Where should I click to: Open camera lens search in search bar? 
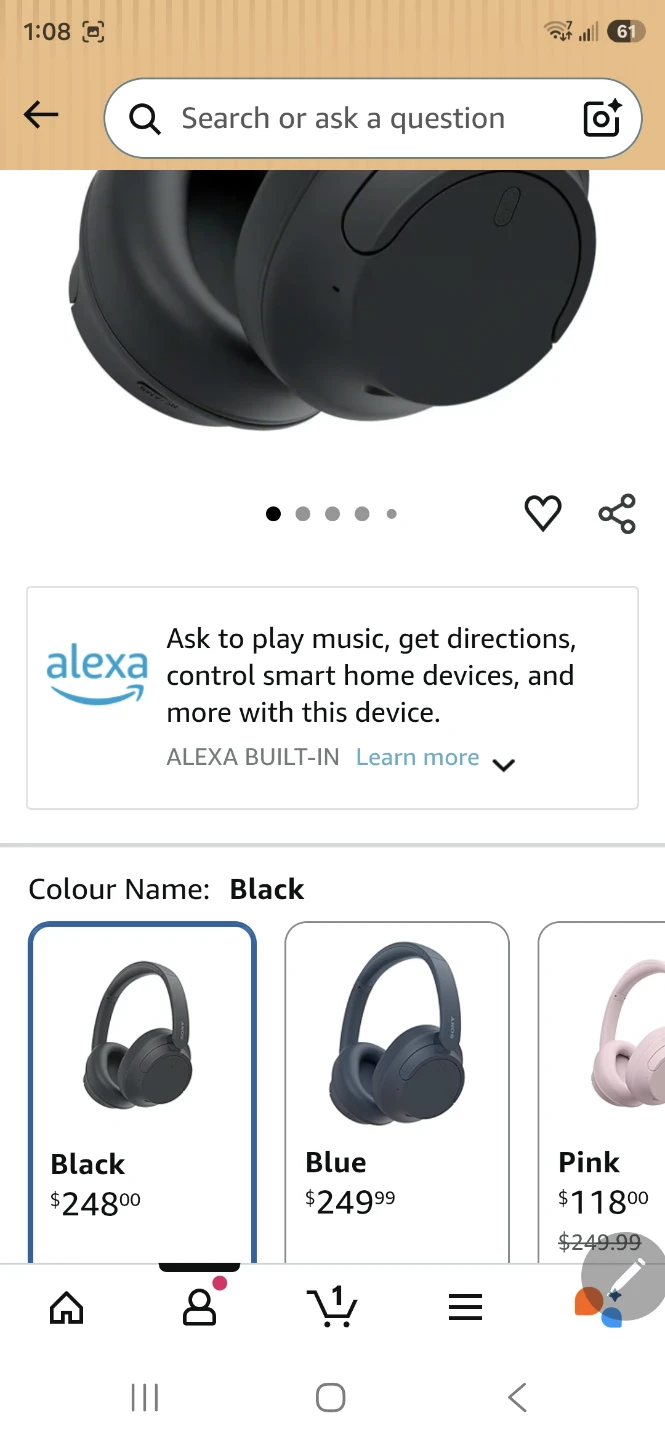click(x=602, y=119)
